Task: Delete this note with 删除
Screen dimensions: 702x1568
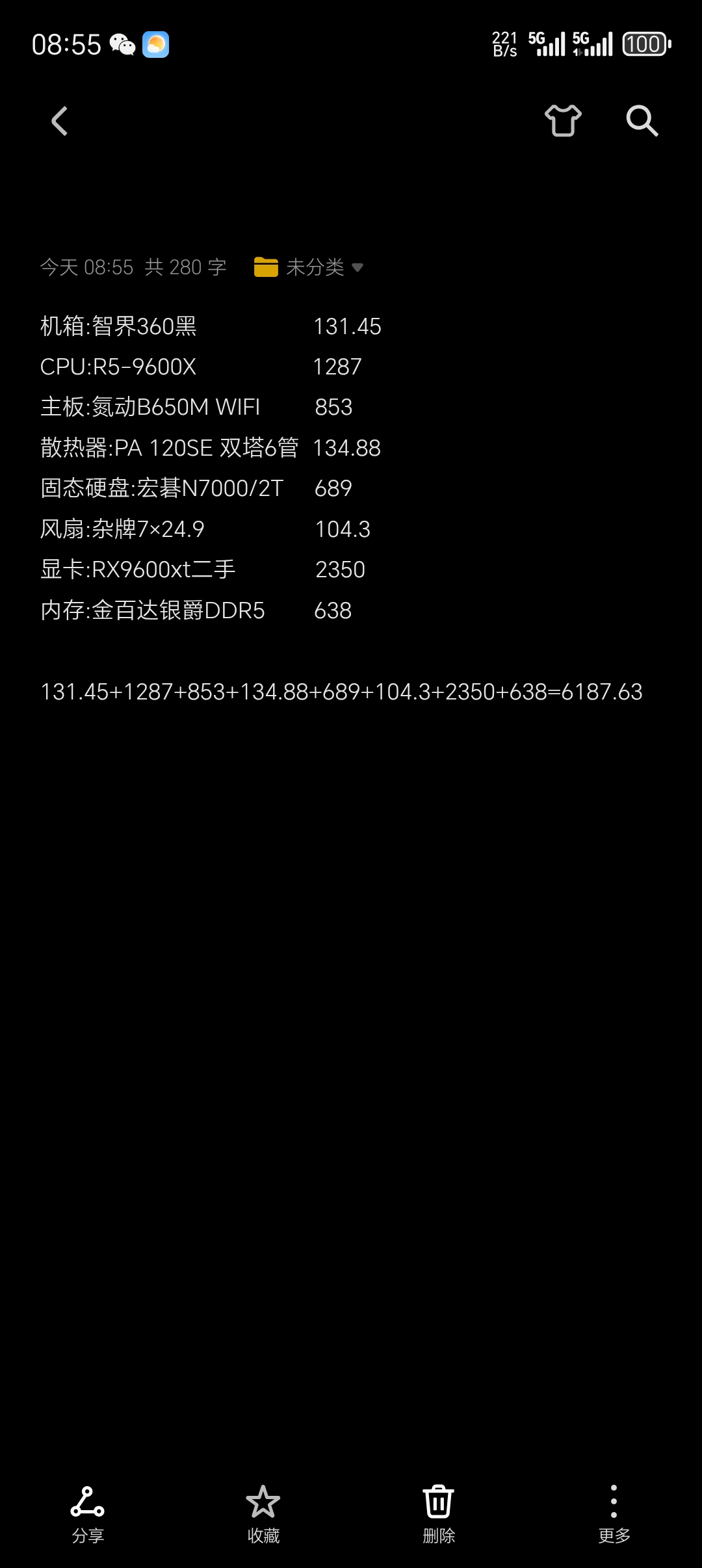Action: point(439,1515)
